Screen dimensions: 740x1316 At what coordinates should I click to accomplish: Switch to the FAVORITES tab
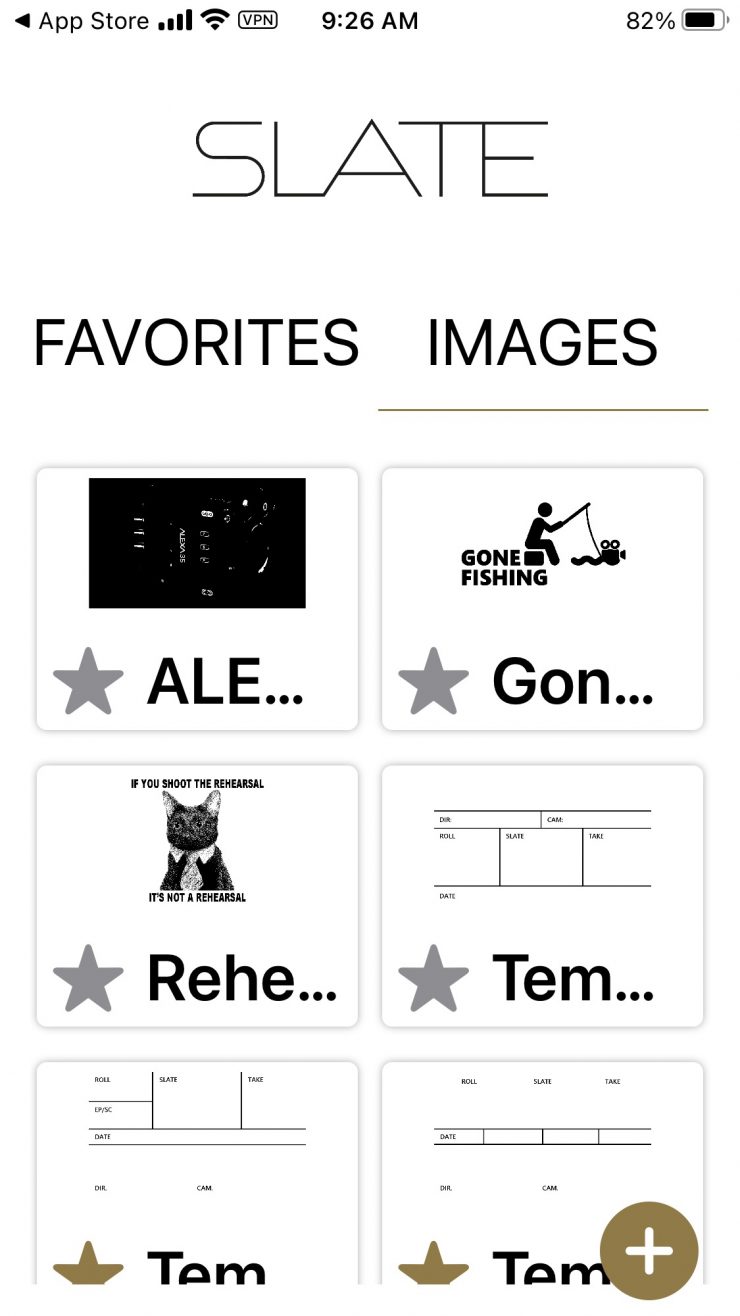pos(196,343)
